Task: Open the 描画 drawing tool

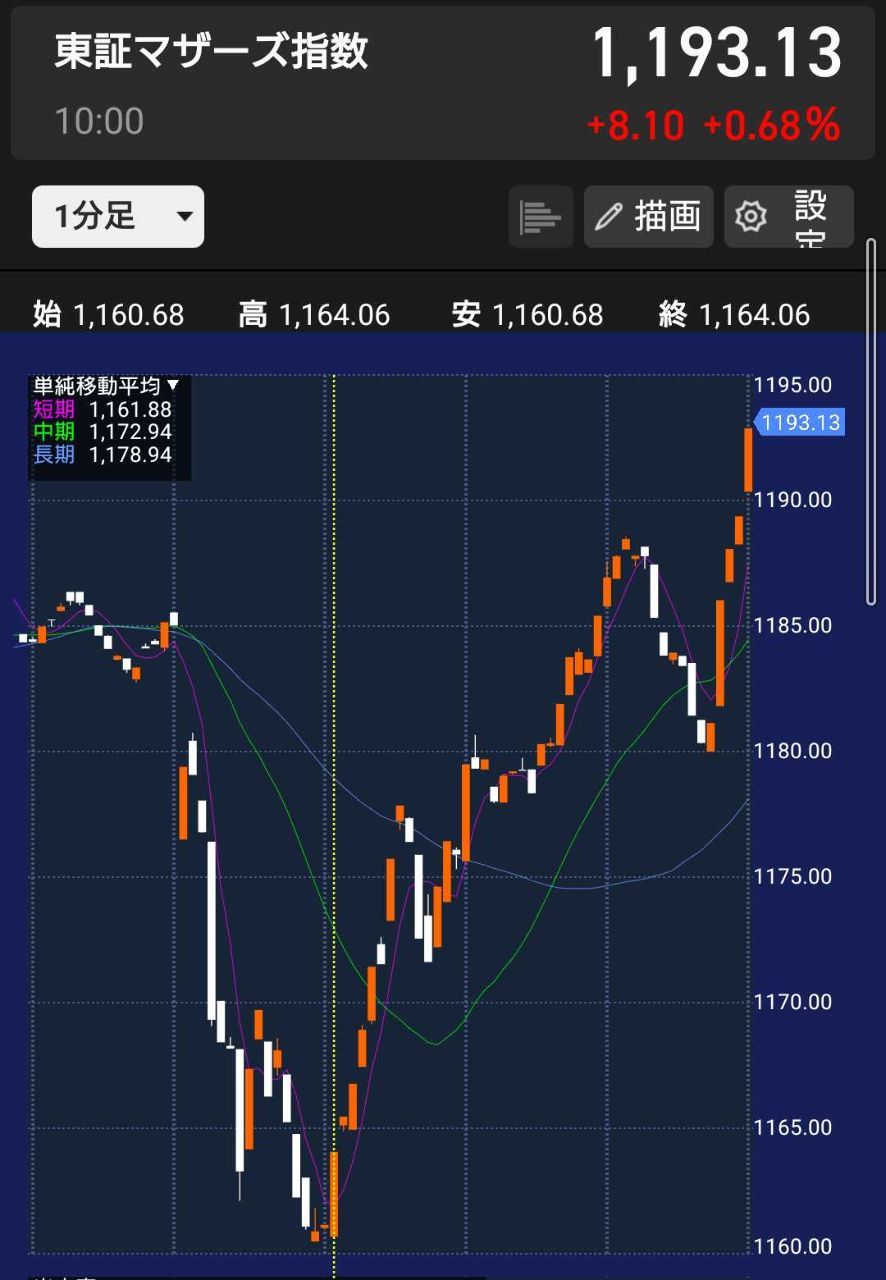Action: pos(648,216)
